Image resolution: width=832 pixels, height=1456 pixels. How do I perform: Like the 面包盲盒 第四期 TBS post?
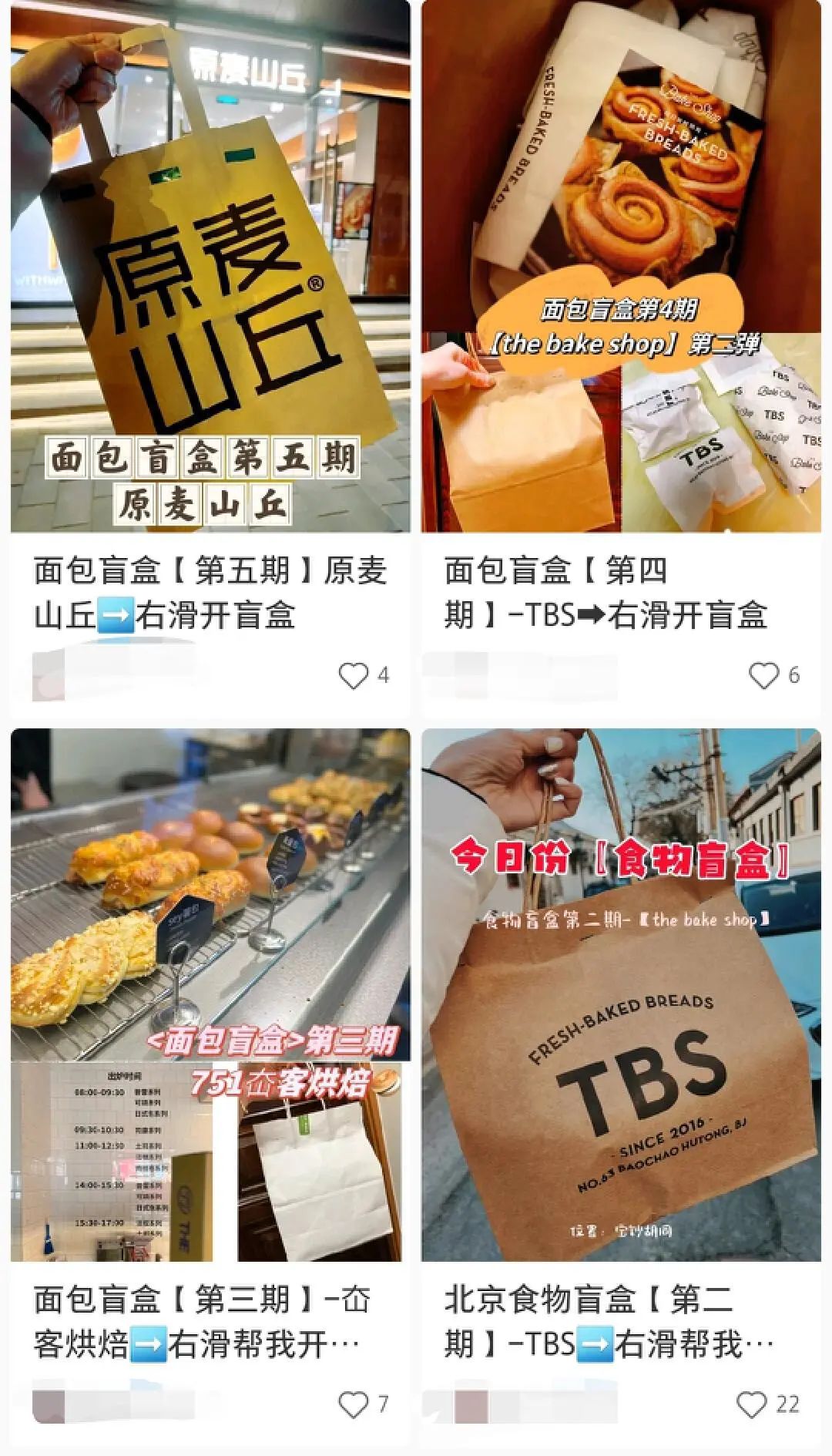(x=764, y=675)
